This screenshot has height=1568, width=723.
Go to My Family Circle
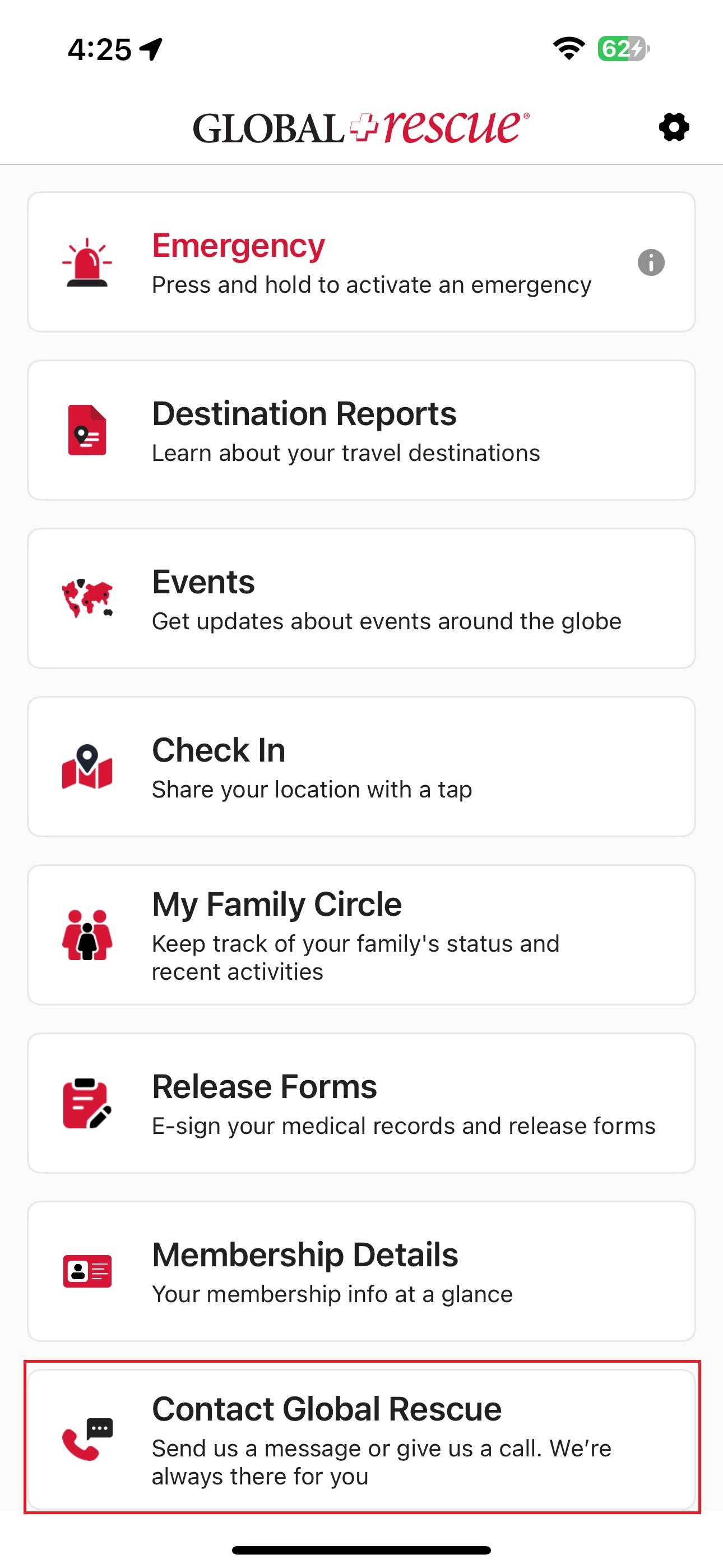pyautogui.click(x=361, y=934)
